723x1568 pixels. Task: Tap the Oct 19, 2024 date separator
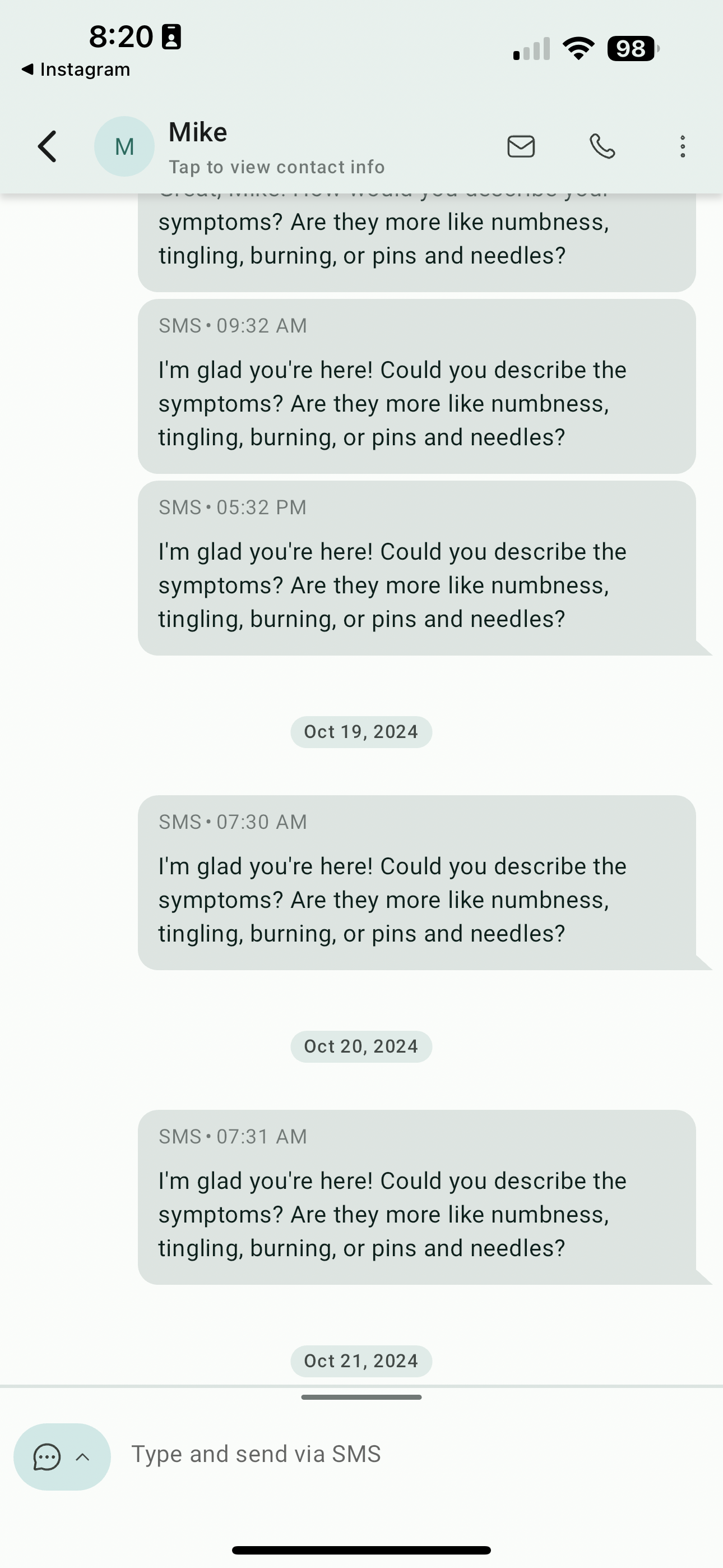(361, 731)
